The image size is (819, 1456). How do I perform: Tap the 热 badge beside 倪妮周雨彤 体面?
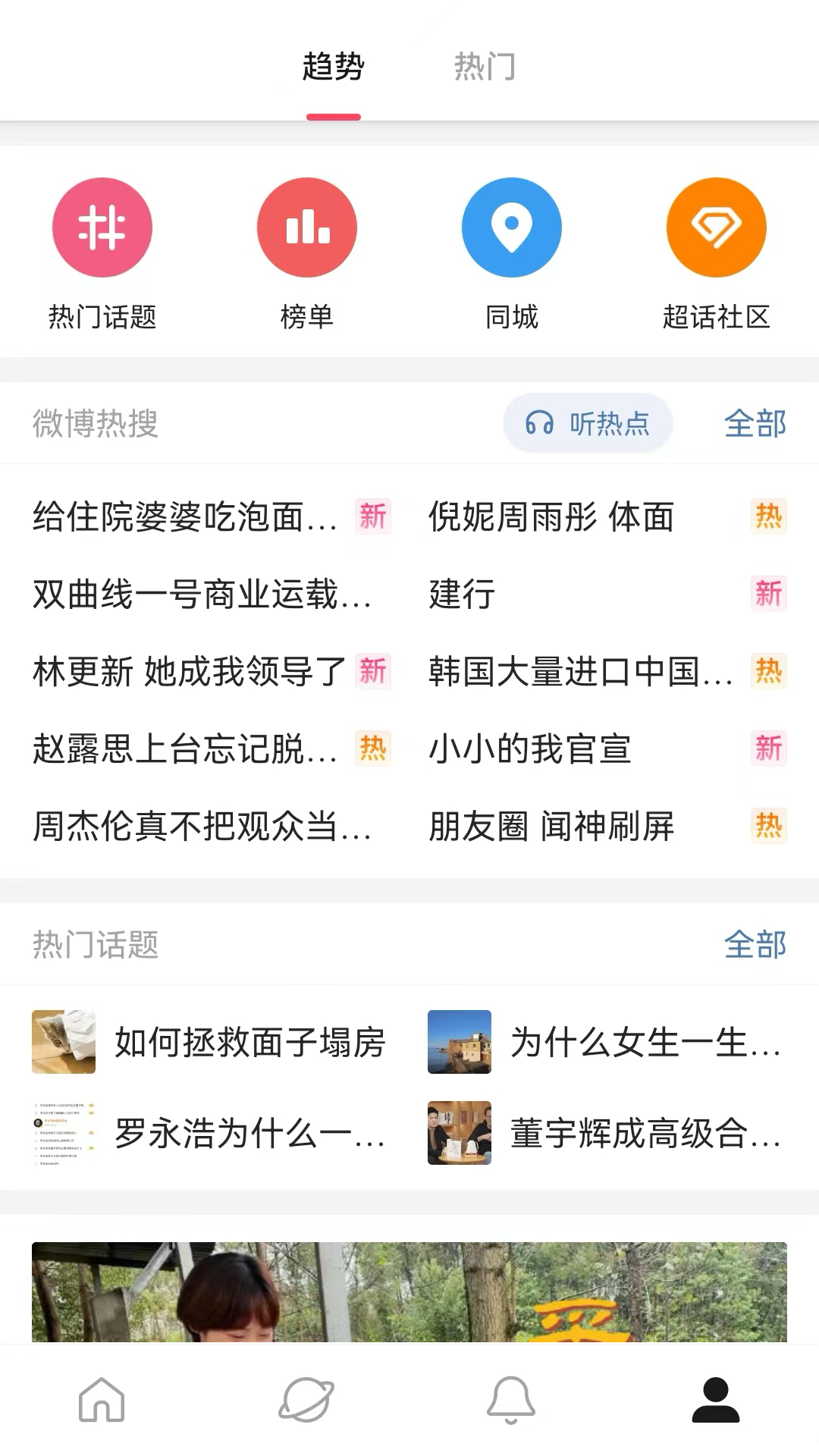768,516
